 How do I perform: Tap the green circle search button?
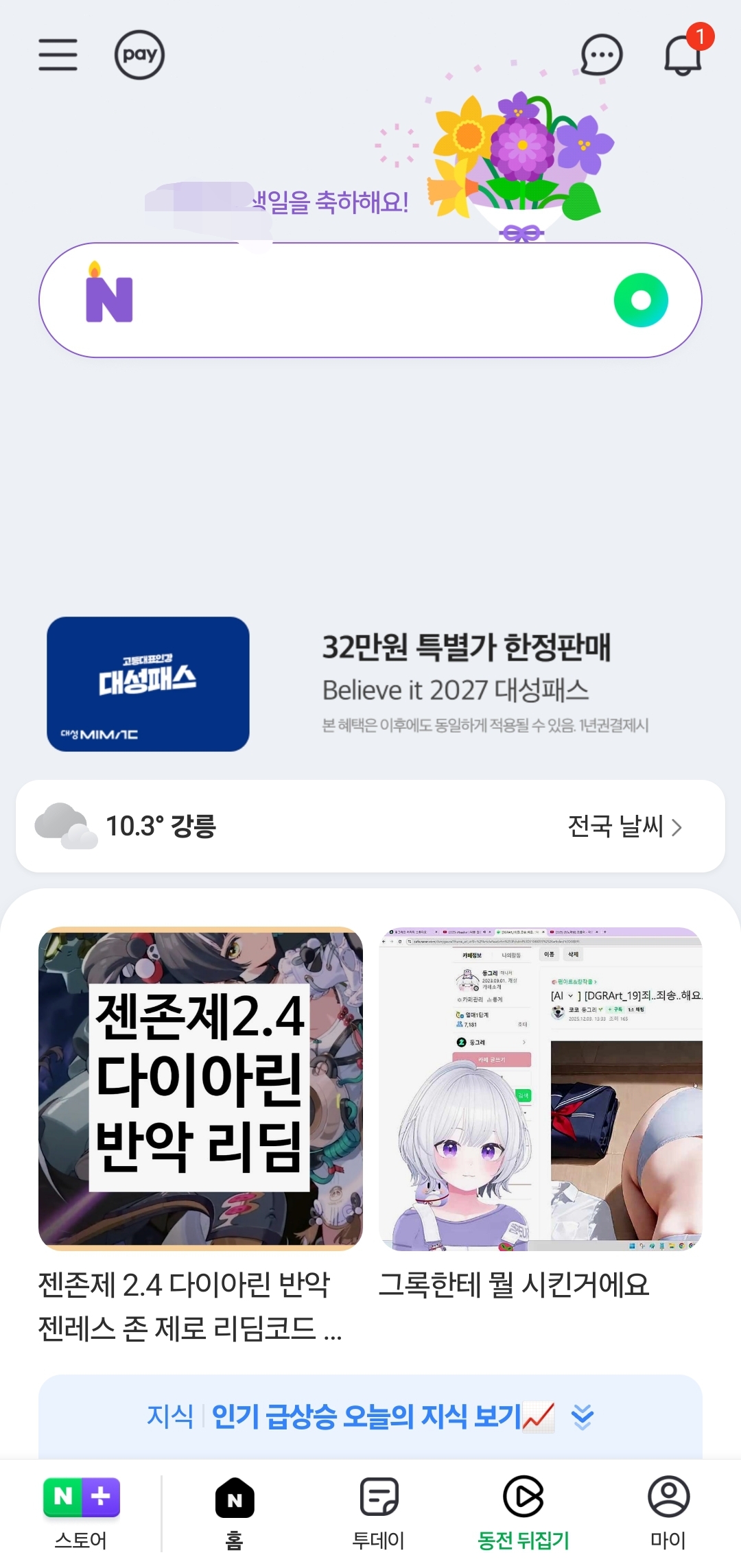pos(641,300)
